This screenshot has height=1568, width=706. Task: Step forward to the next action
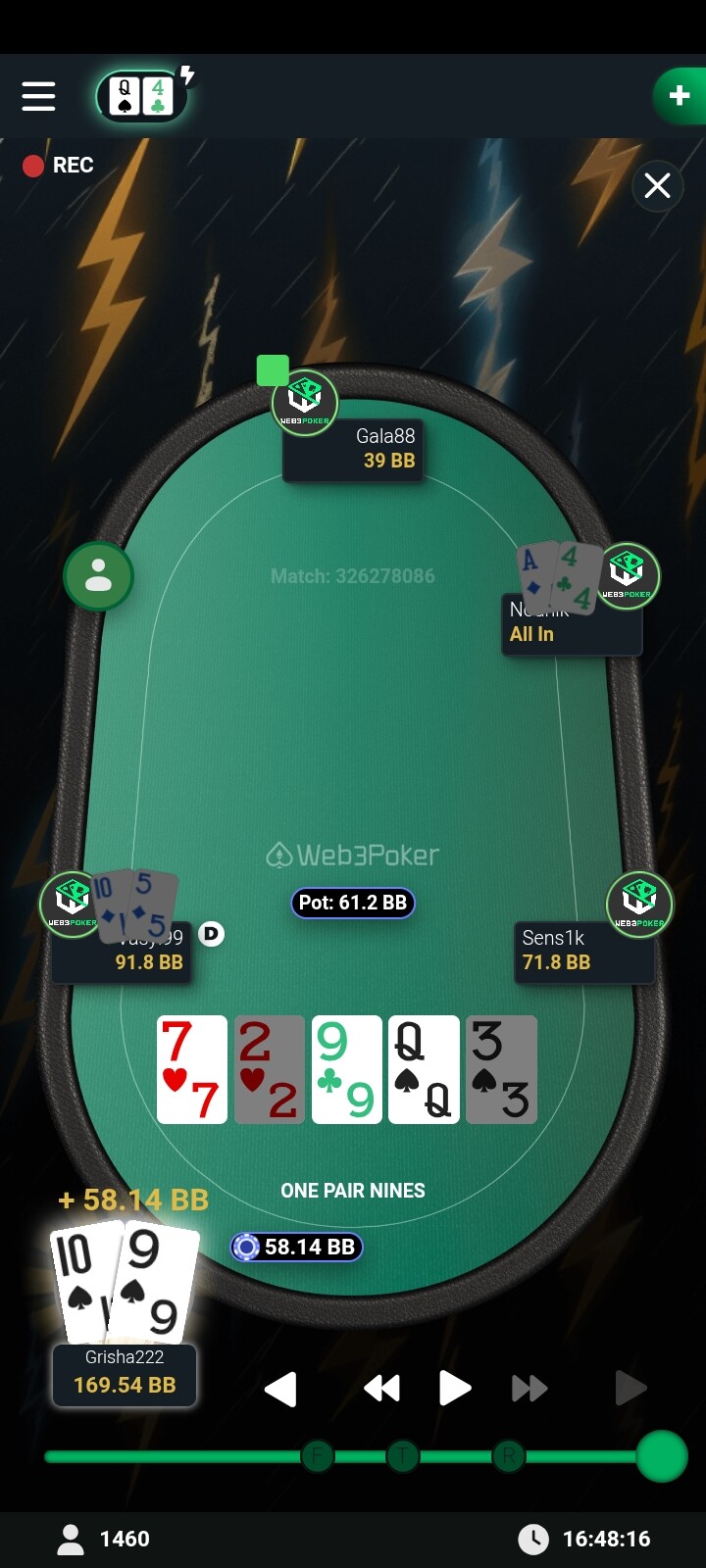pos(630,1388)
